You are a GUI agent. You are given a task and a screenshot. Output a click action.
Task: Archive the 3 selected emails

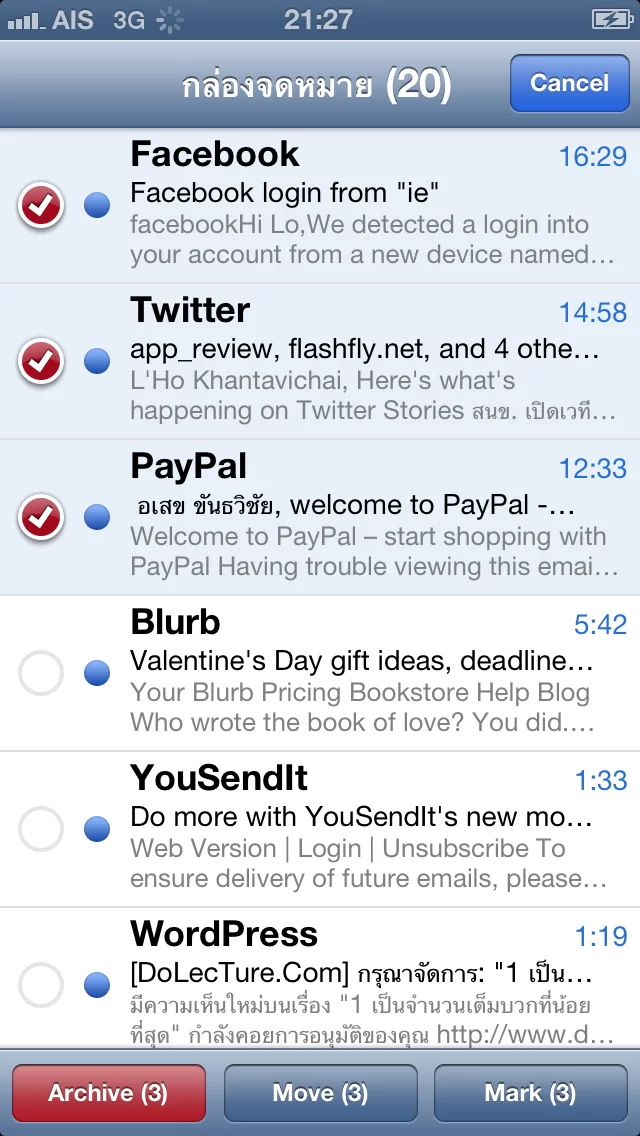tap(108, 1093)
